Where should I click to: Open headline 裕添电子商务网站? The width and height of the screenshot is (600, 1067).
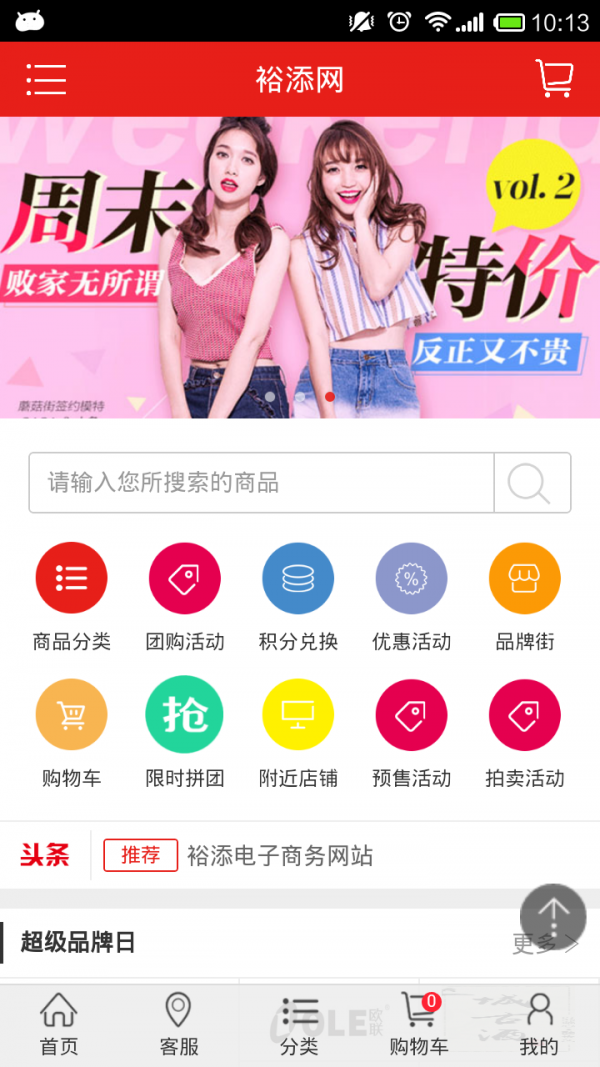pyautogui.click(x=280, y=856)
